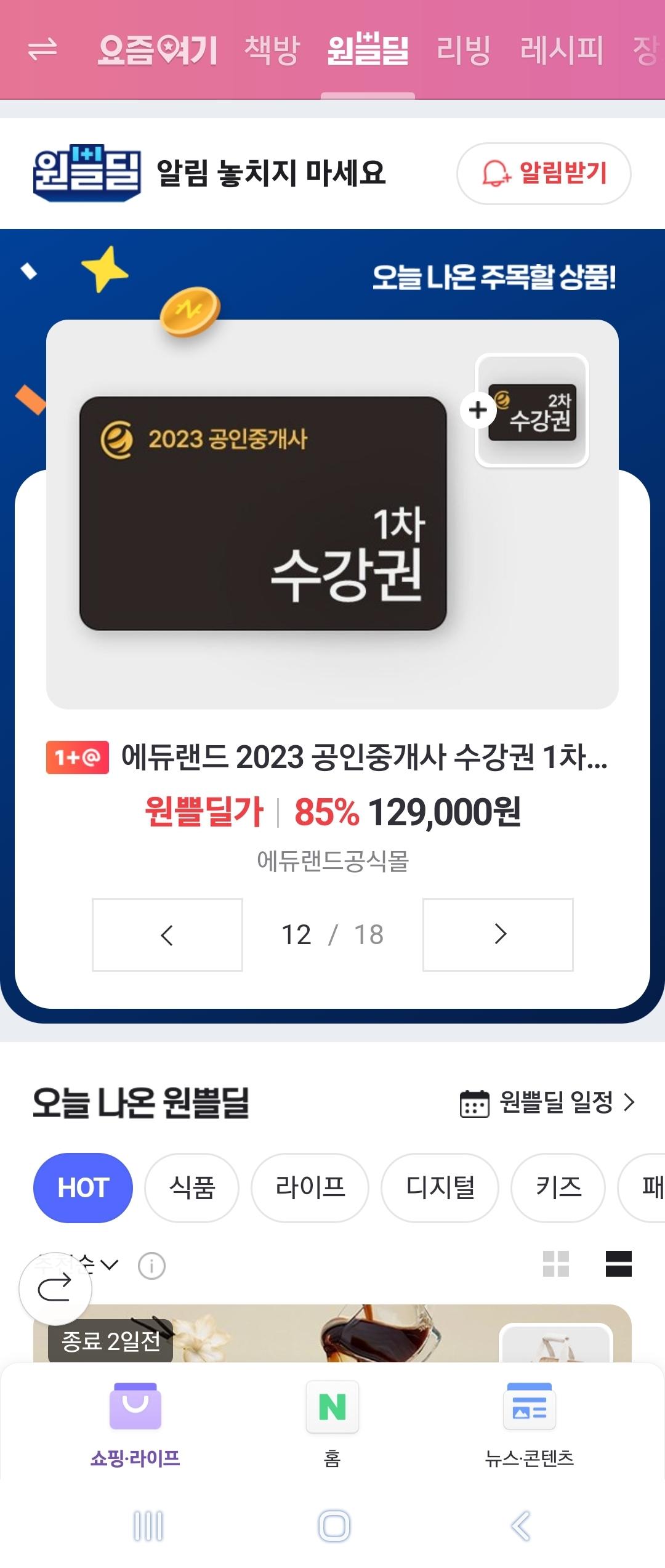Go to the next featured product
This screenshot has height=1568, width=665.
point(498,934)
